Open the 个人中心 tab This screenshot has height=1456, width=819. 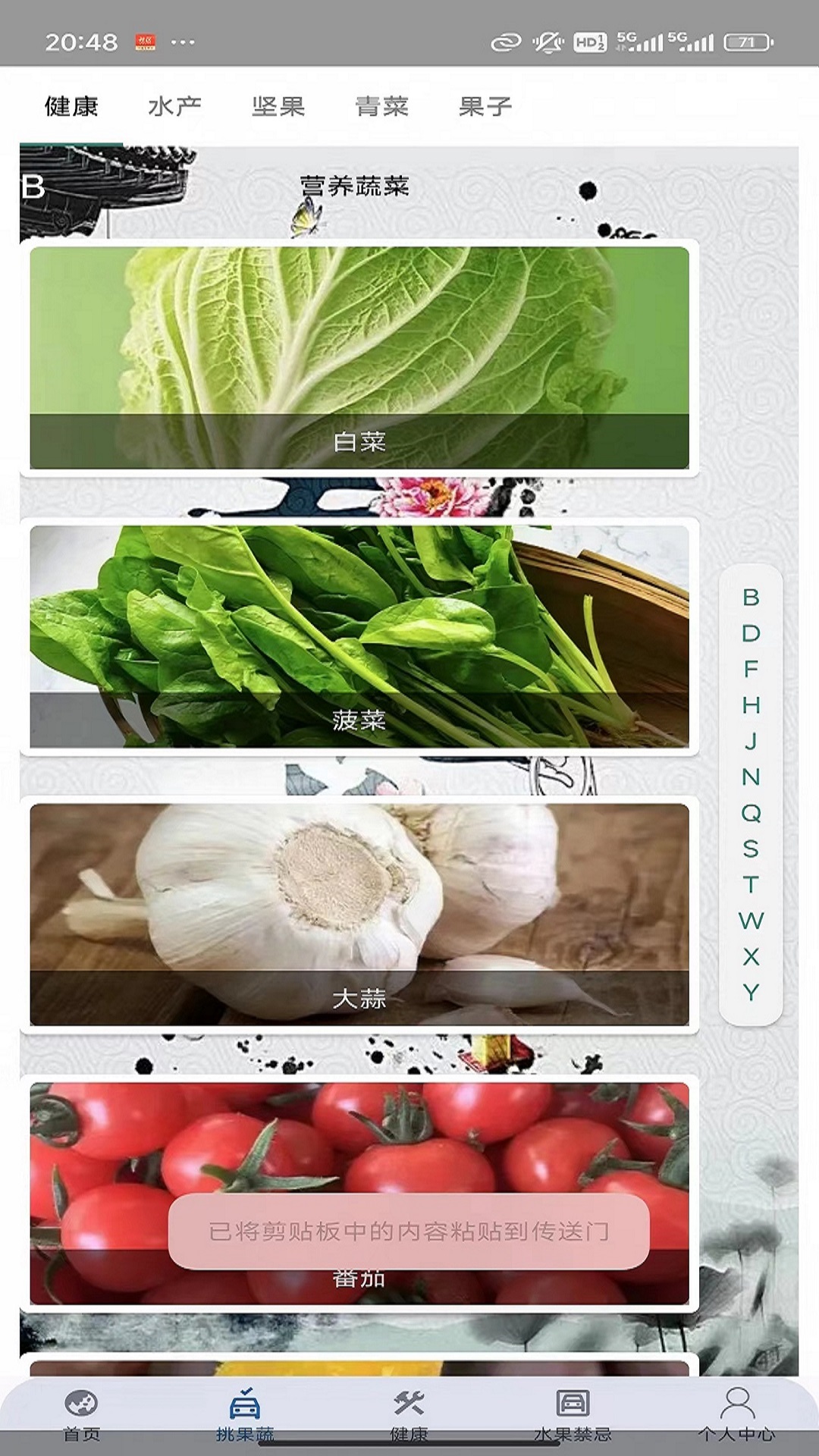(x=736, y=1415)
